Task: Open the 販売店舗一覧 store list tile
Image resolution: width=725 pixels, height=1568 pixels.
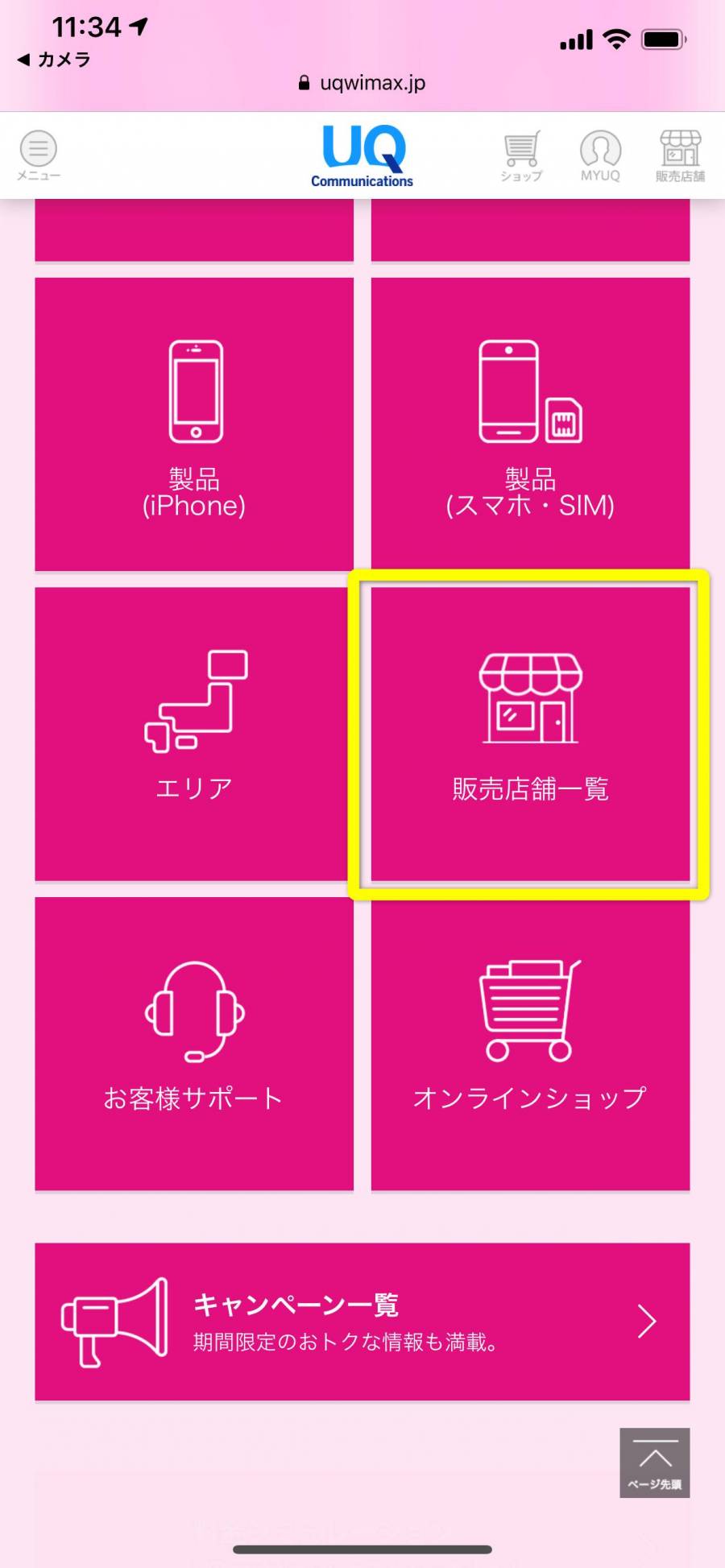Action: (x=530, y=733)
